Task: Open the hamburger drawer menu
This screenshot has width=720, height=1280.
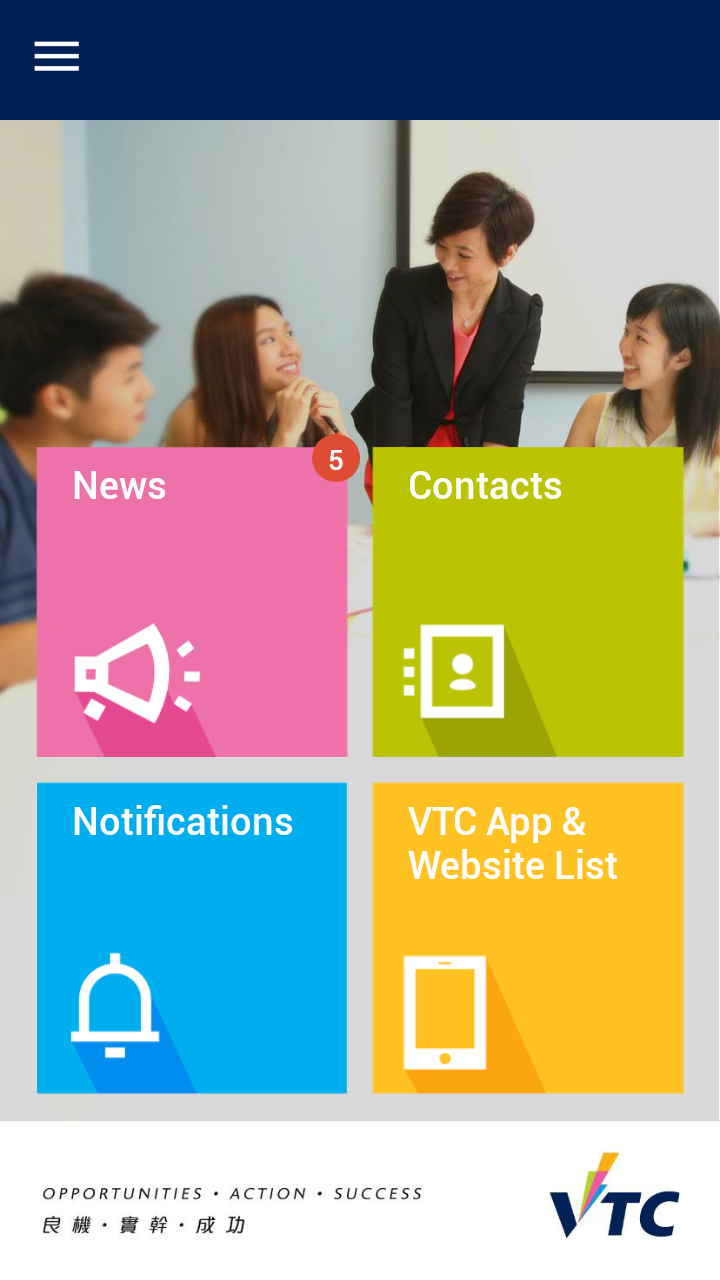Action: tap(57, 56)
